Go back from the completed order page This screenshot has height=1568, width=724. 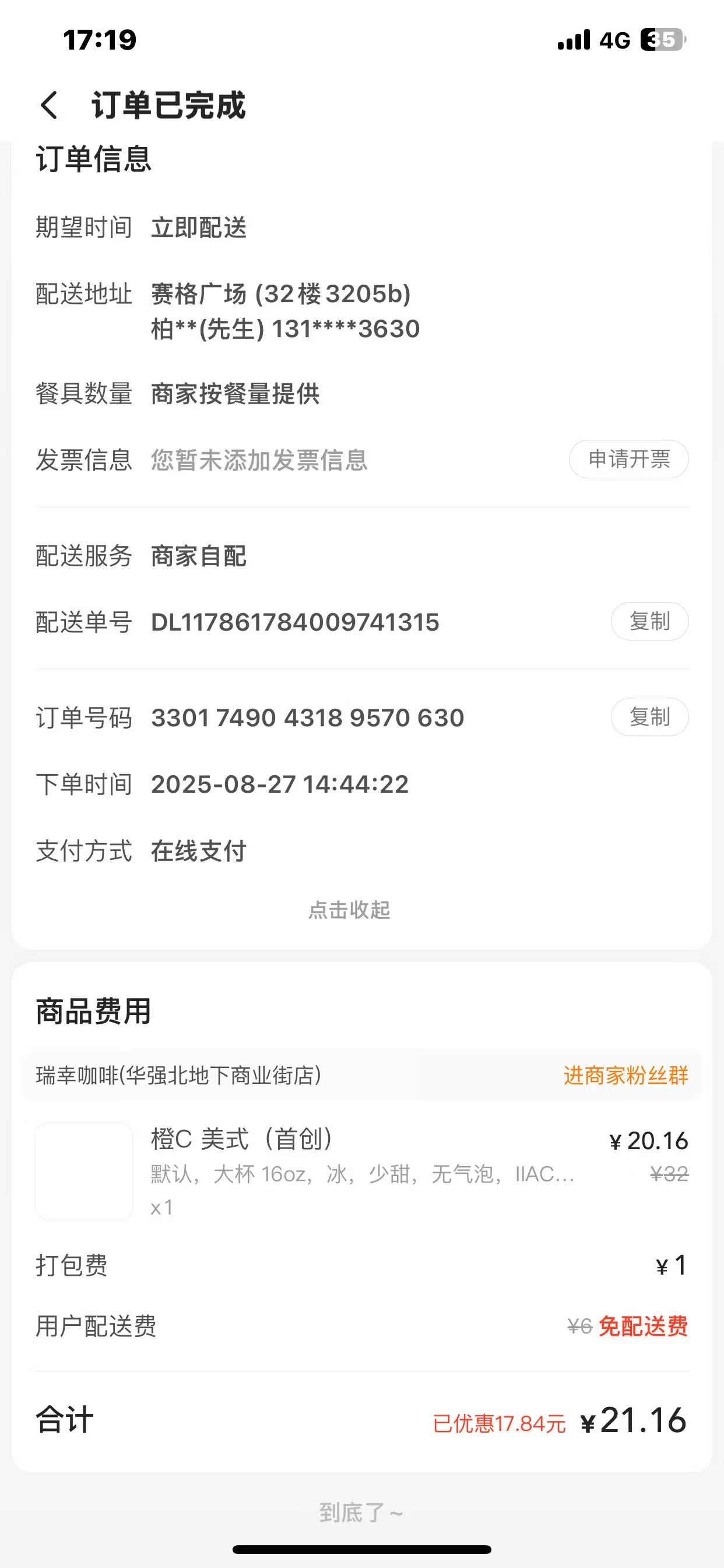[50, 104]
